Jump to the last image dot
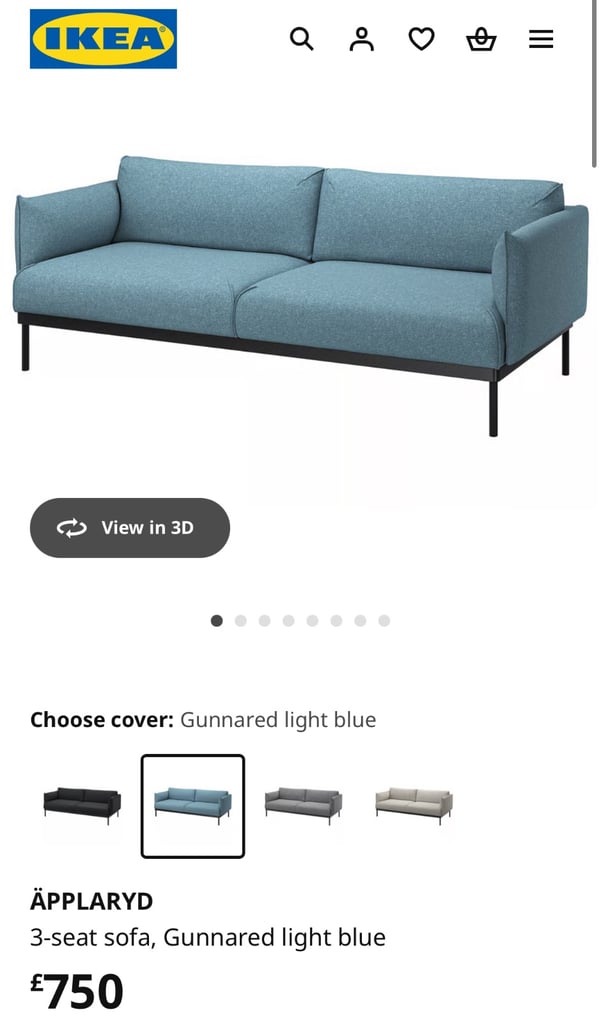Screen dimensions: 601x1024 [x=384, y=620]
